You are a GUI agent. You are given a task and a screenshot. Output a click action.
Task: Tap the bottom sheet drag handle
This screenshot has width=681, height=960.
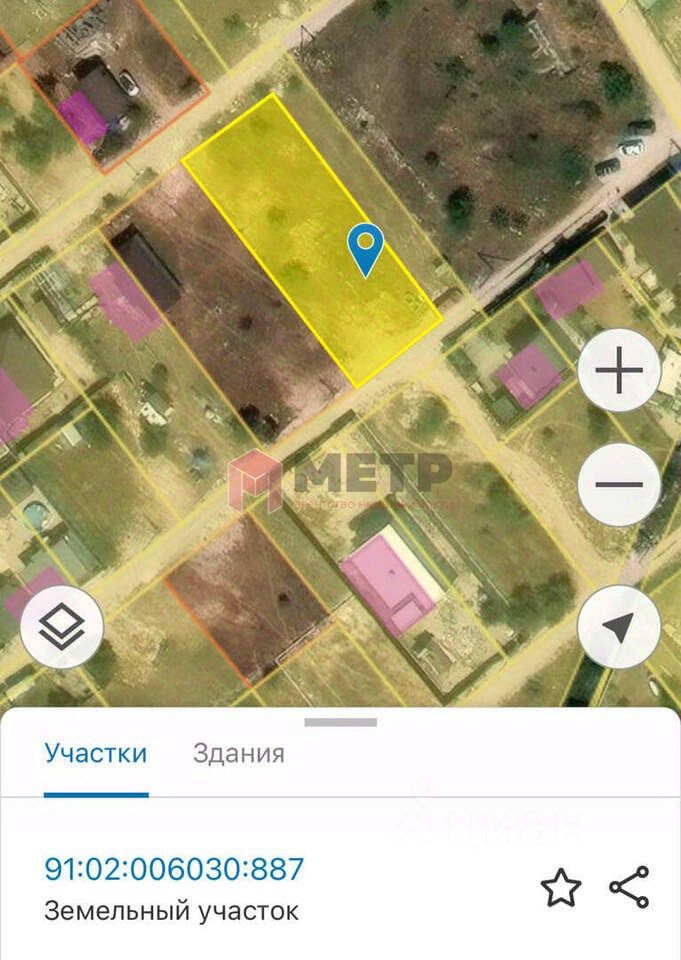coord(340,722)
